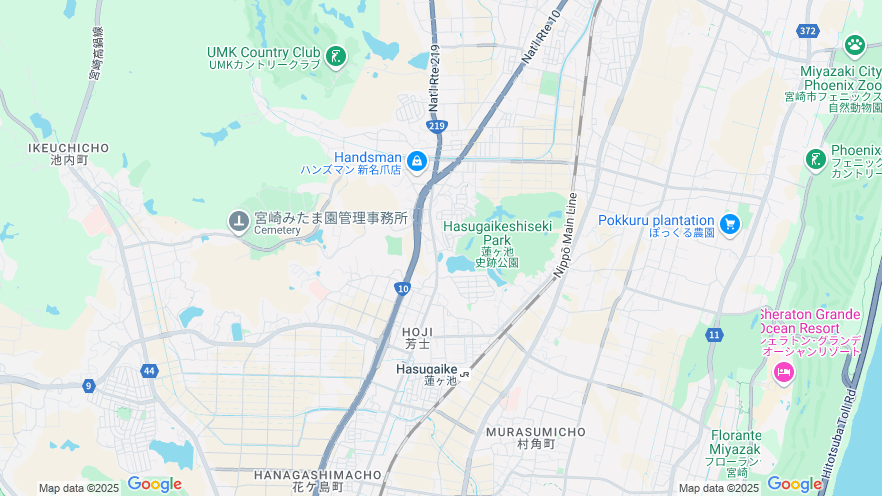Viewport: 882px width, 496px height.
Task: Select the Miyazaki City Phoenix Zoo marker
Action: click(854, 45)
